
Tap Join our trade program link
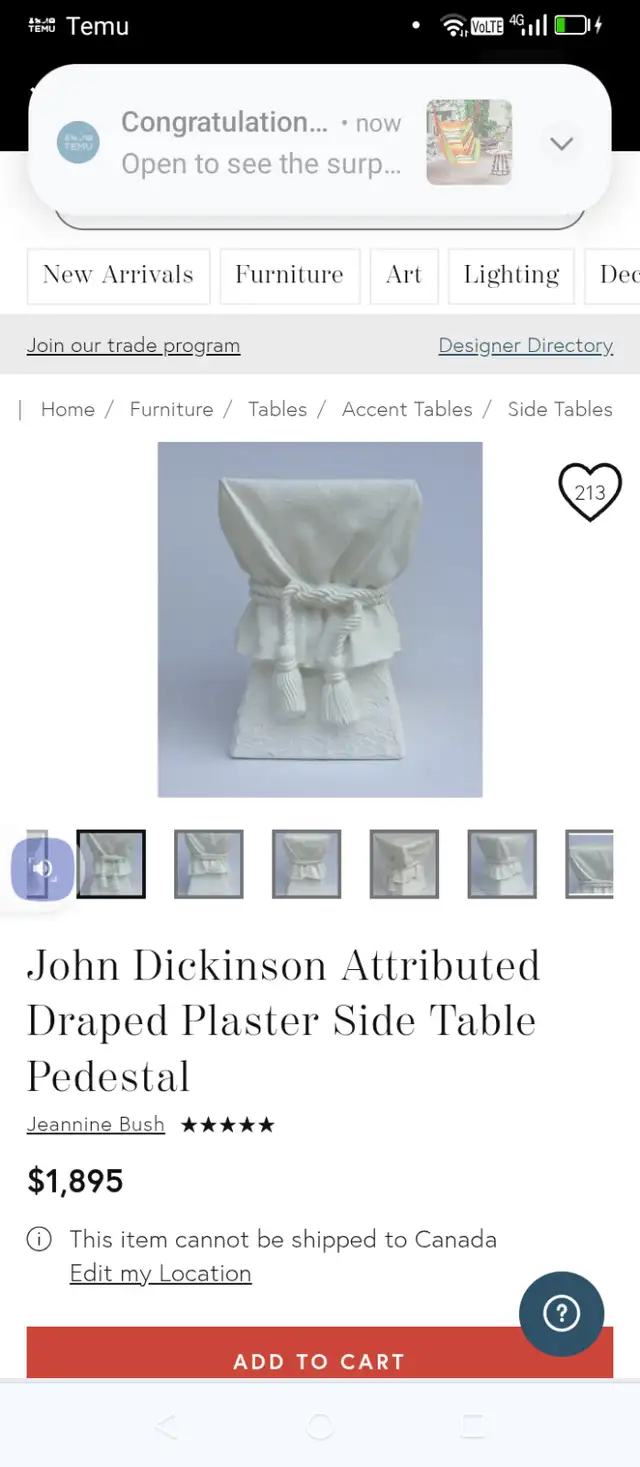pos(133,345)
